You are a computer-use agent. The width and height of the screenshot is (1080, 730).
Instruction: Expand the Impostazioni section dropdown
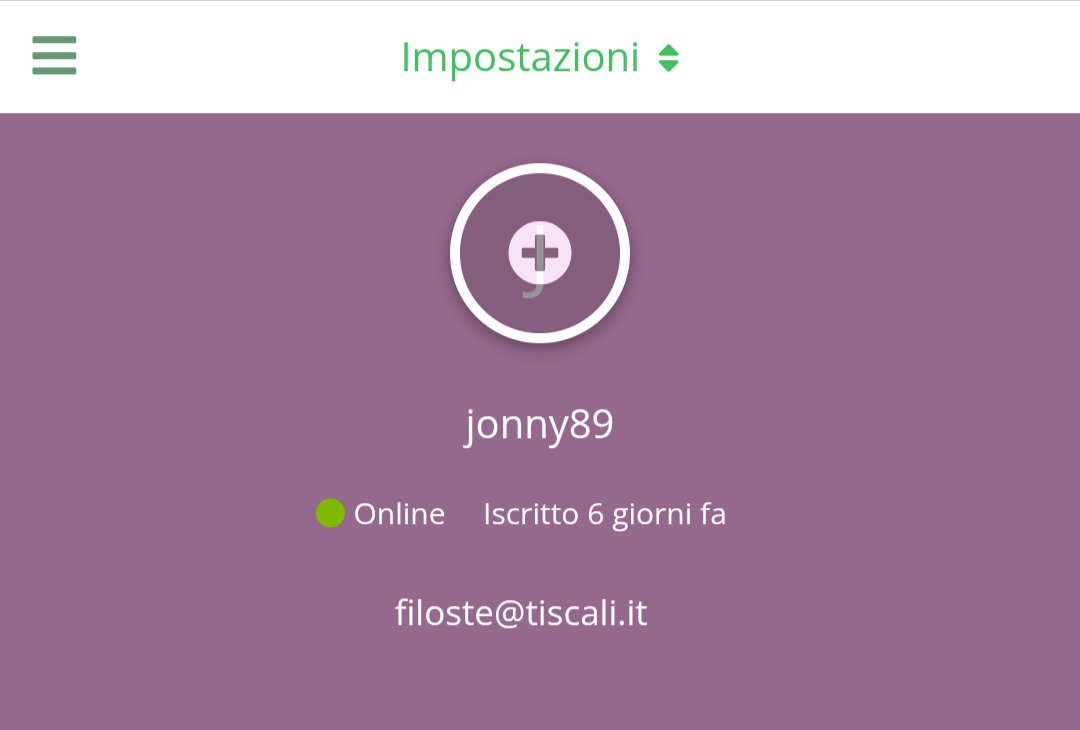540,58
